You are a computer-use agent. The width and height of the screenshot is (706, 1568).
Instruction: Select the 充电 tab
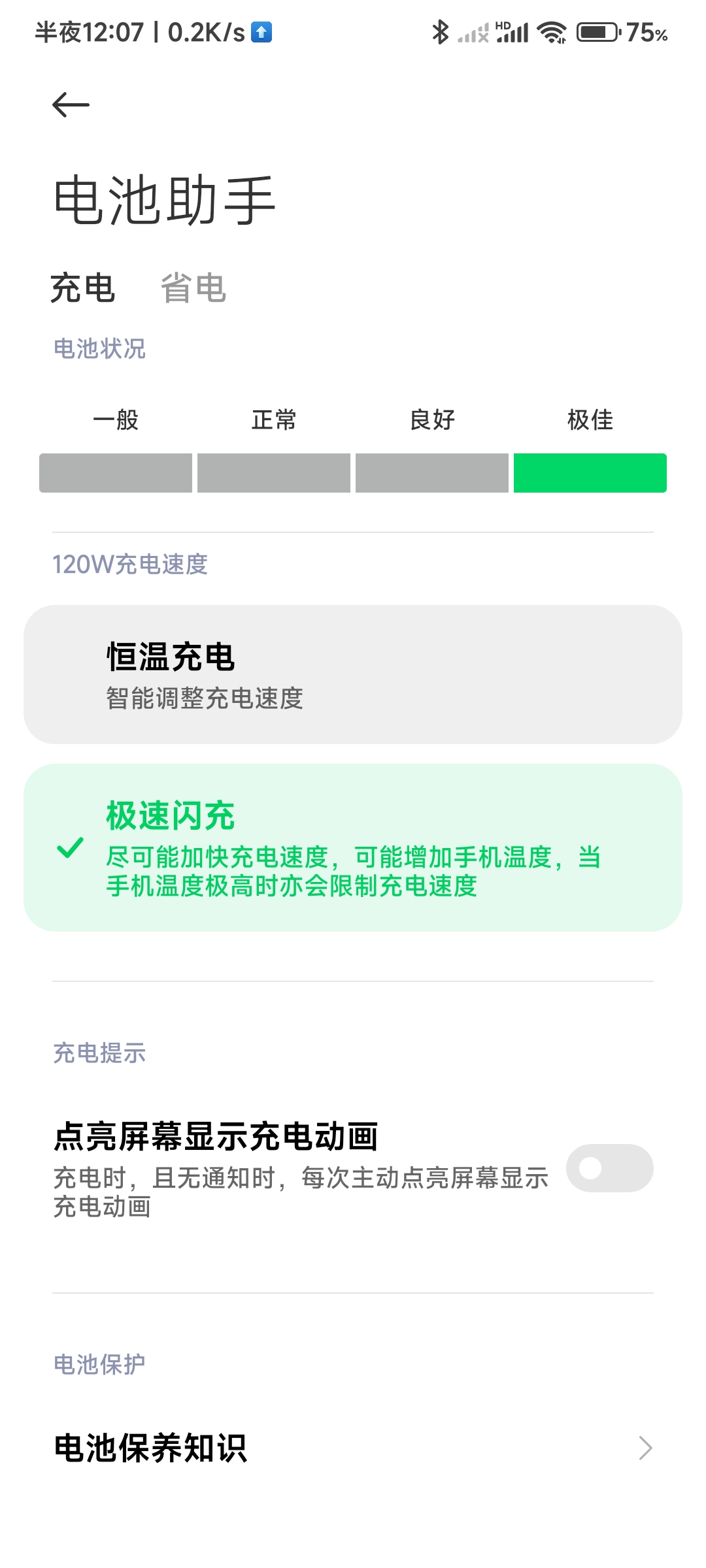click(83, 288)
